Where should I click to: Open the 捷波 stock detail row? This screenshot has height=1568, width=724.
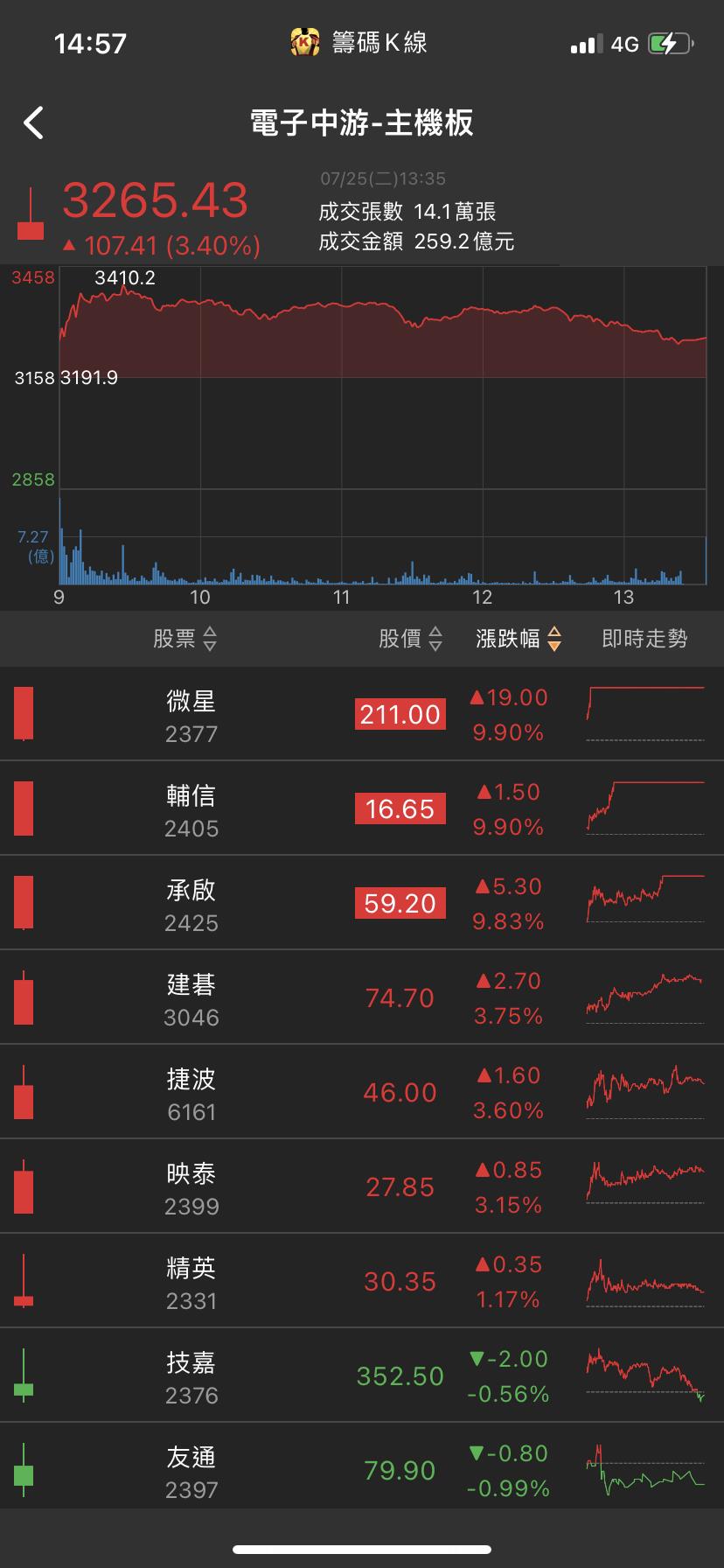coord(362,1091)
